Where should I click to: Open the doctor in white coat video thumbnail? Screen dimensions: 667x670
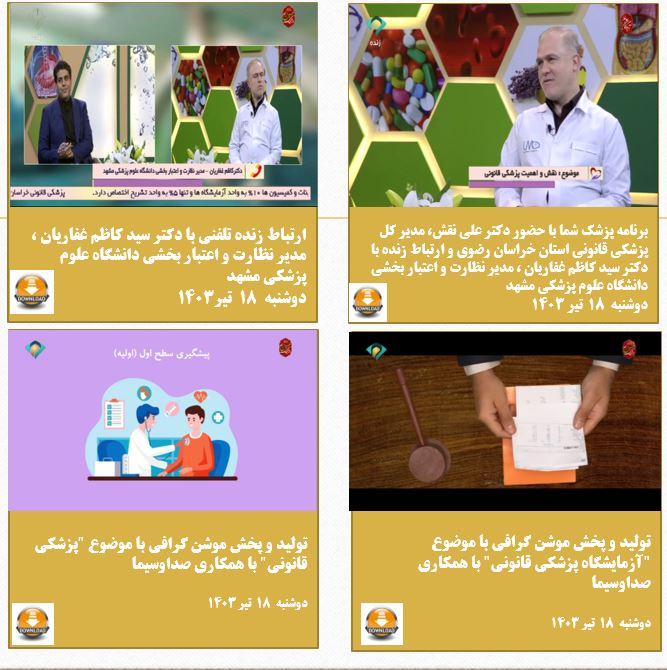[503, 104]
